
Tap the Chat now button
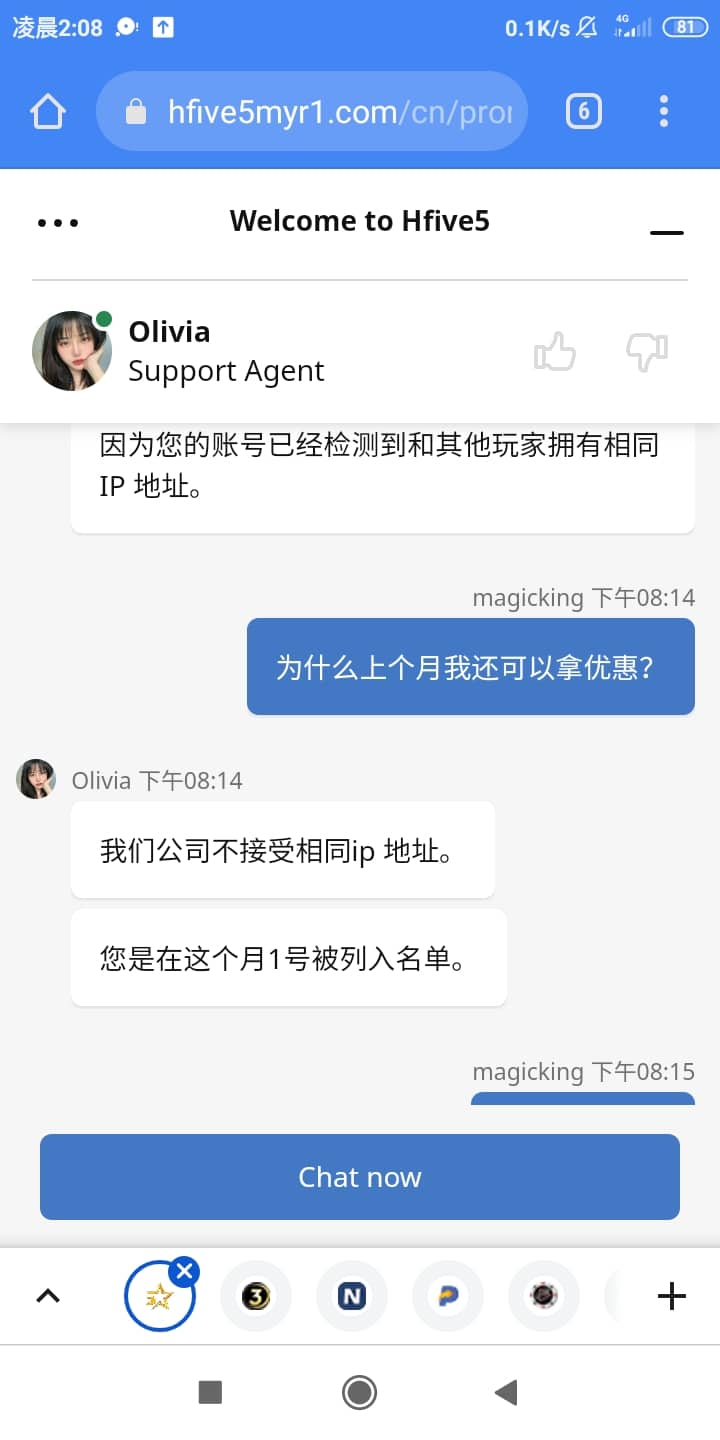point(360,1177)
